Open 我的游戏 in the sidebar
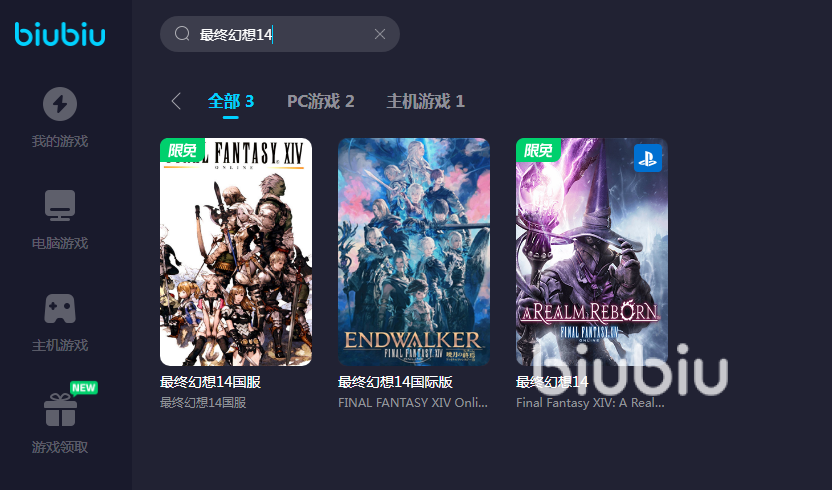Image resolution: width=832 pixels, height=490 pixels. pos(60,117)
